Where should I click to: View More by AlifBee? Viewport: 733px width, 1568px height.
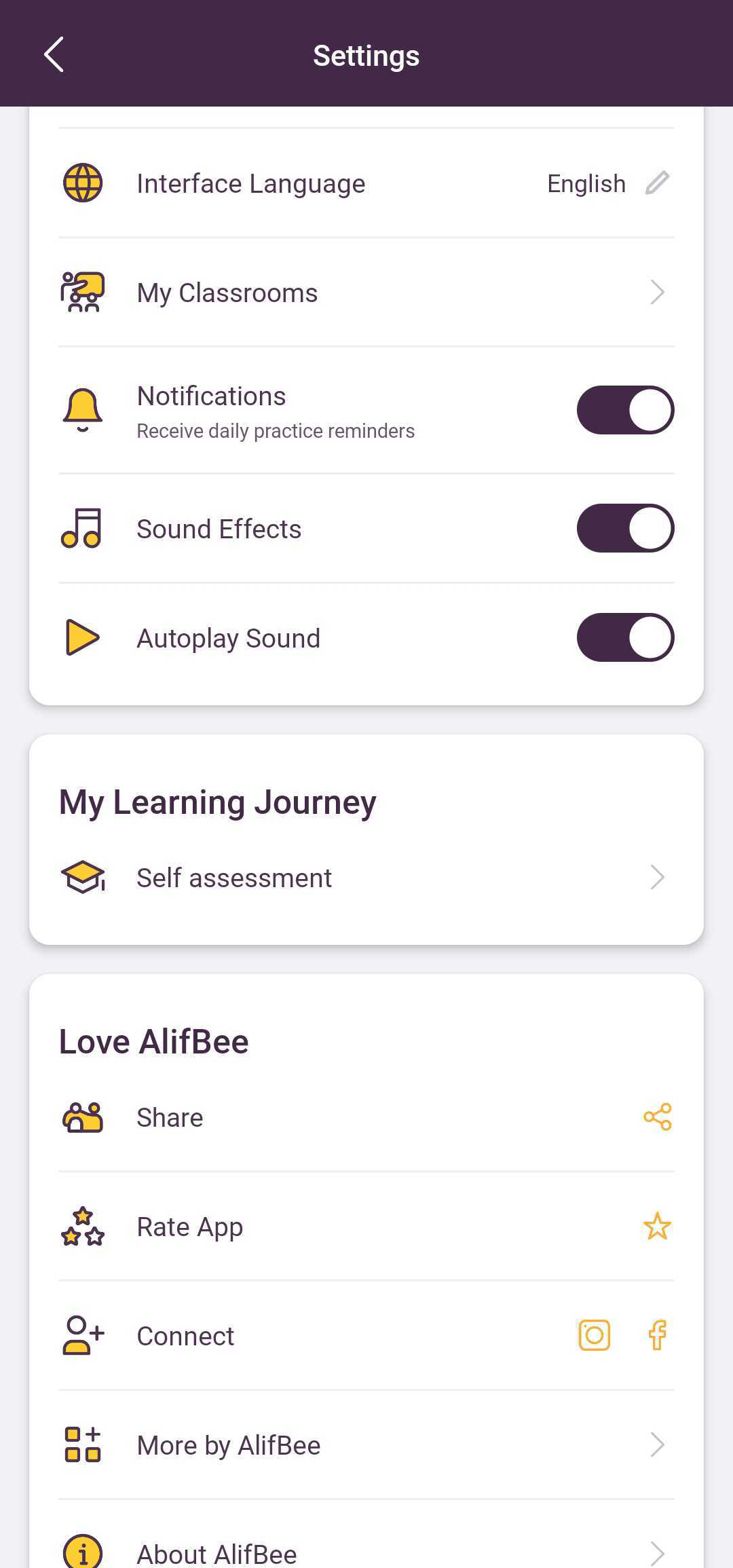click(x=366, y=1444)
